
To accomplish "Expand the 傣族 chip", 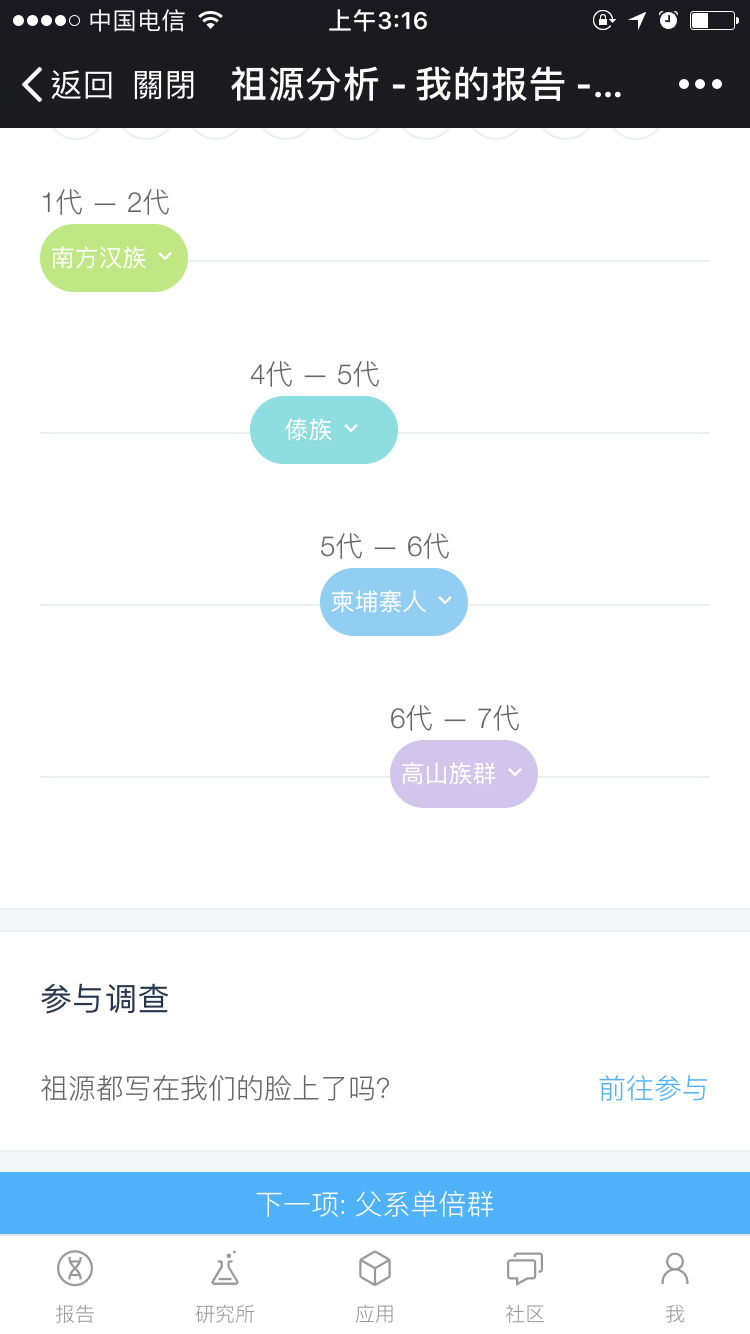I will pos(324,430).
